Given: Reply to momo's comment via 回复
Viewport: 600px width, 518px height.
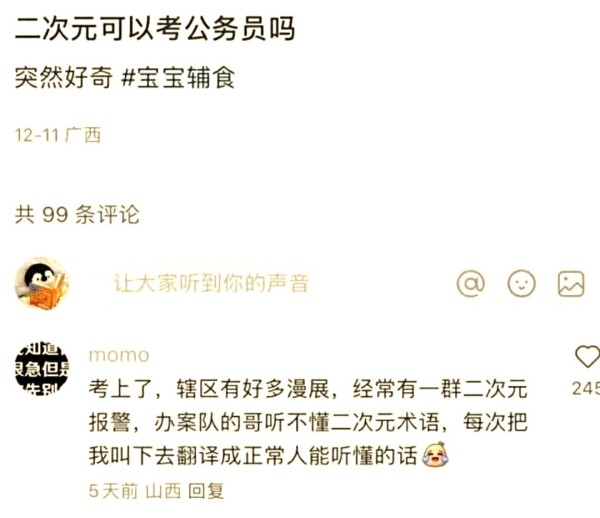Looking at the screenshot, I should (x=207, y=491).
